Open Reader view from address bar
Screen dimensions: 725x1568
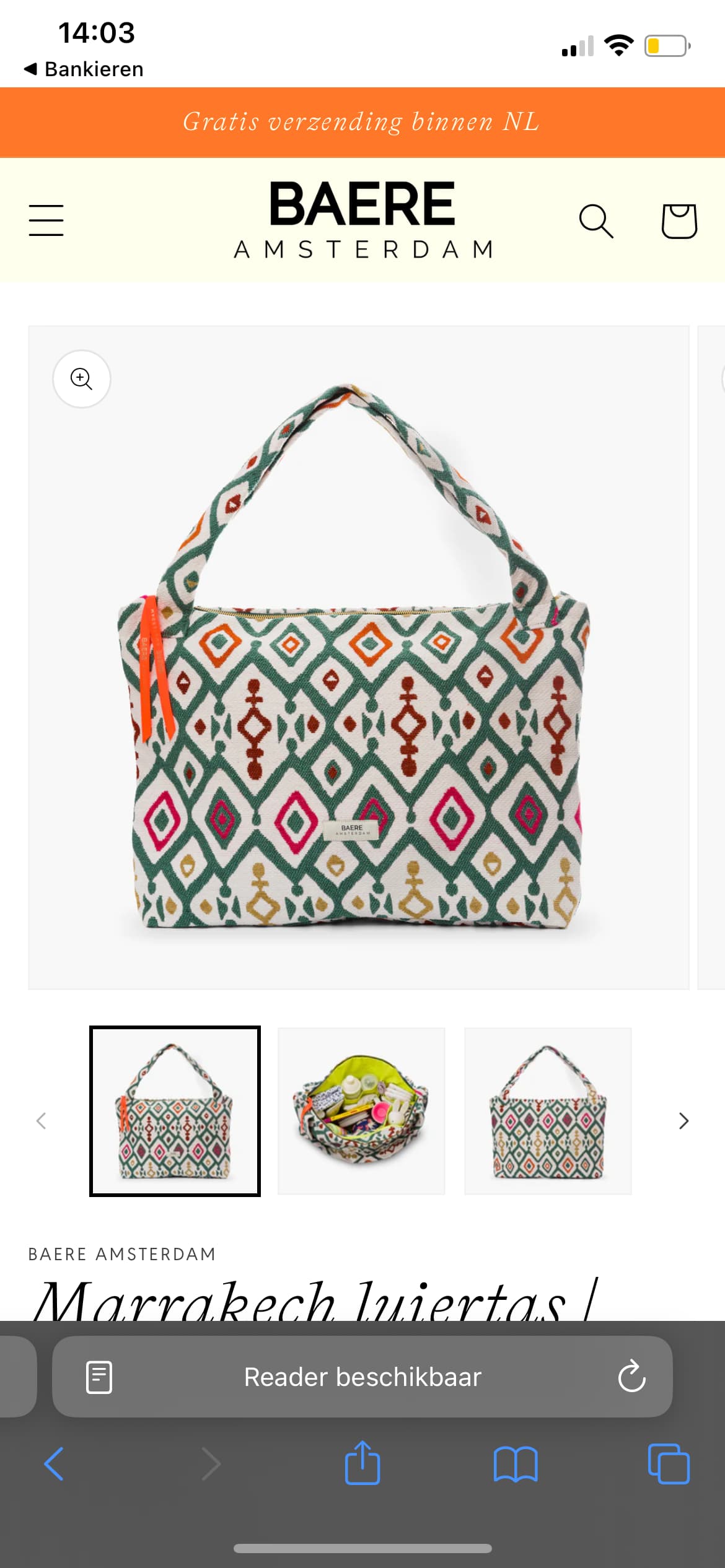[99, 1377]
